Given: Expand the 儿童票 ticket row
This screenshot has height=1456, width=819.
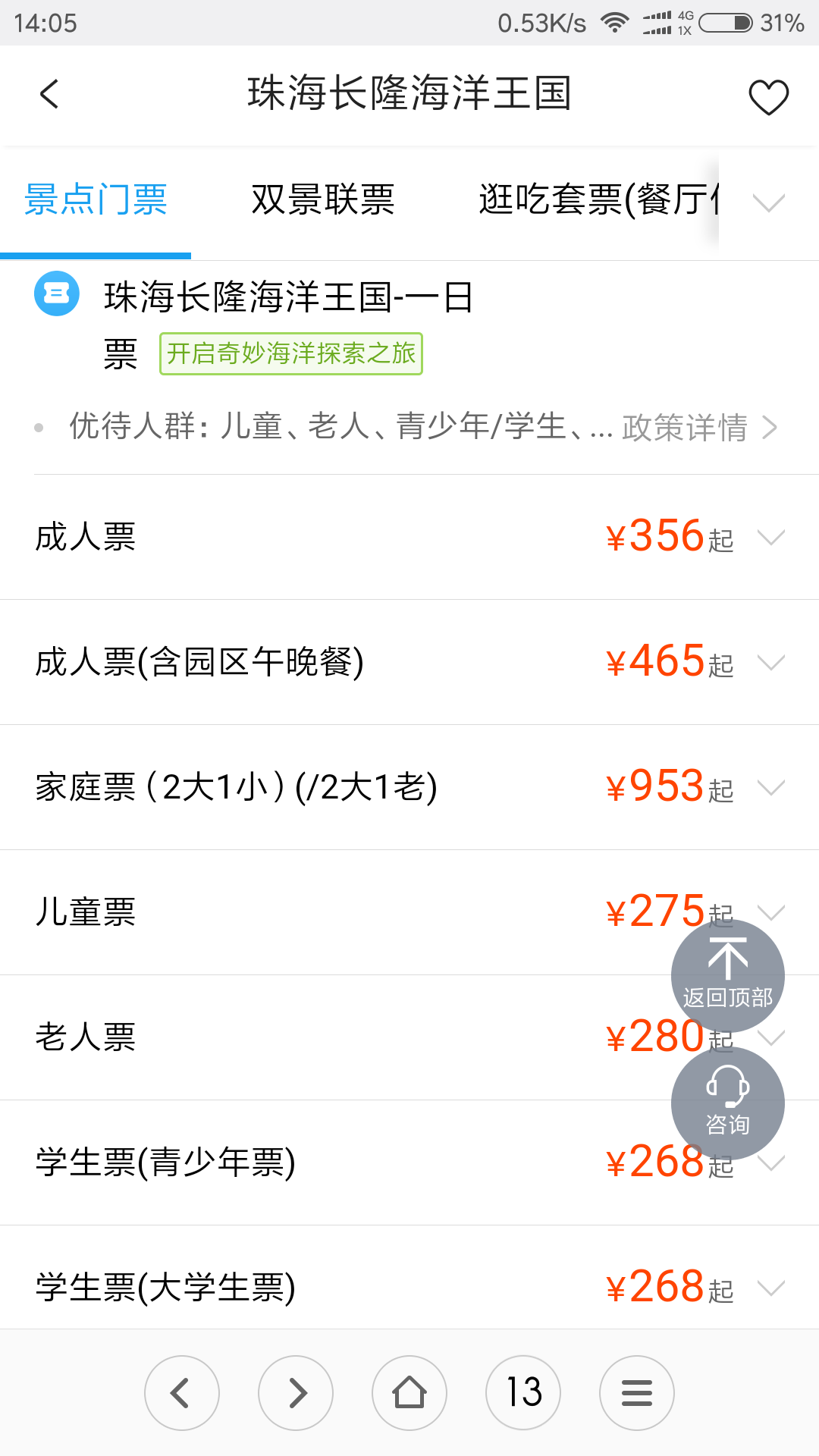Looking at the screenshot, I should click(409, 912).
